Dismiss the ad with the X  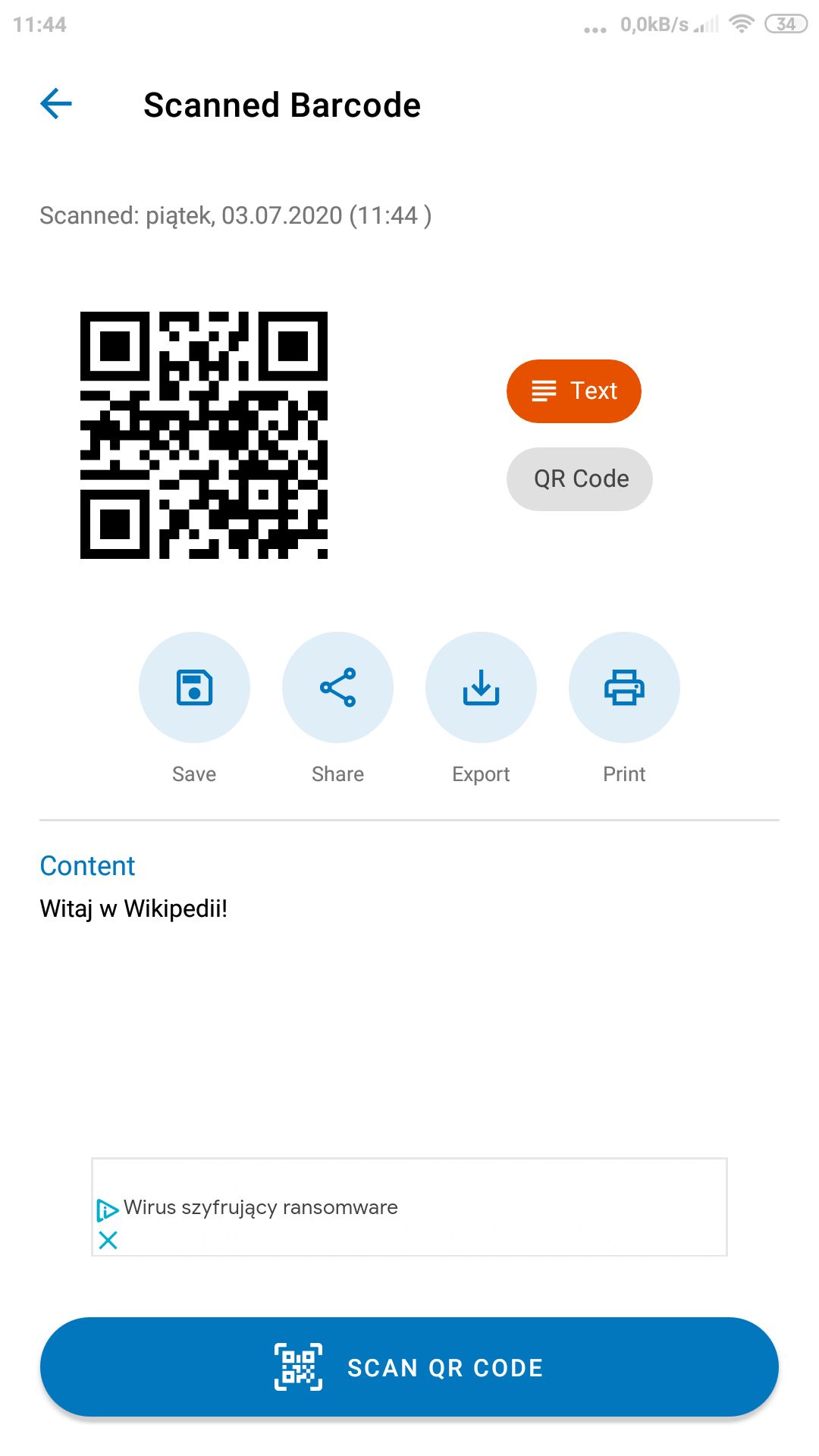click(108, 1241)
